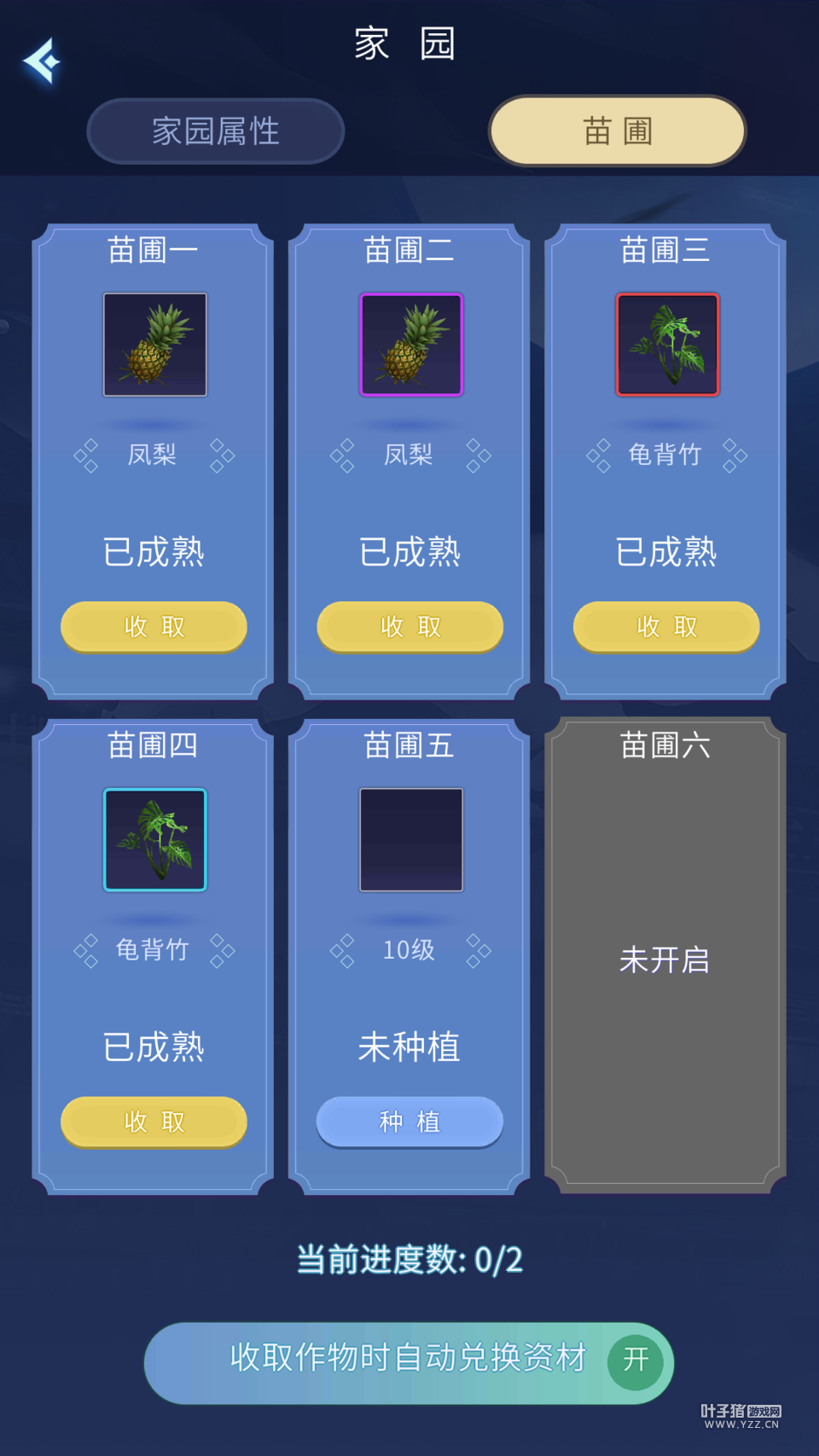Collect the 龟背竹 from 苗圃三
The height and width of the screenshot is (1456, 819).
[x=666, y=627]
